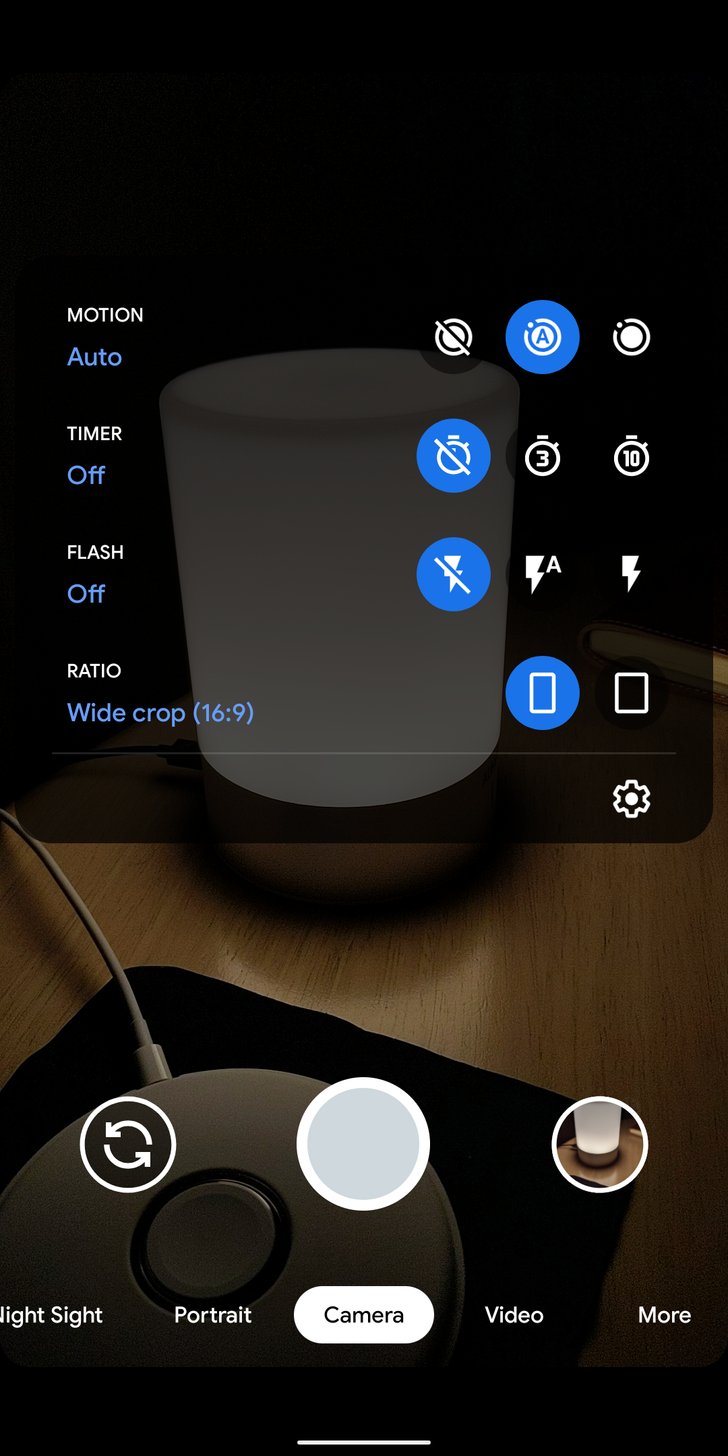
Task: Switch to full image 4:3 ratio
Action: coord(631,693)
